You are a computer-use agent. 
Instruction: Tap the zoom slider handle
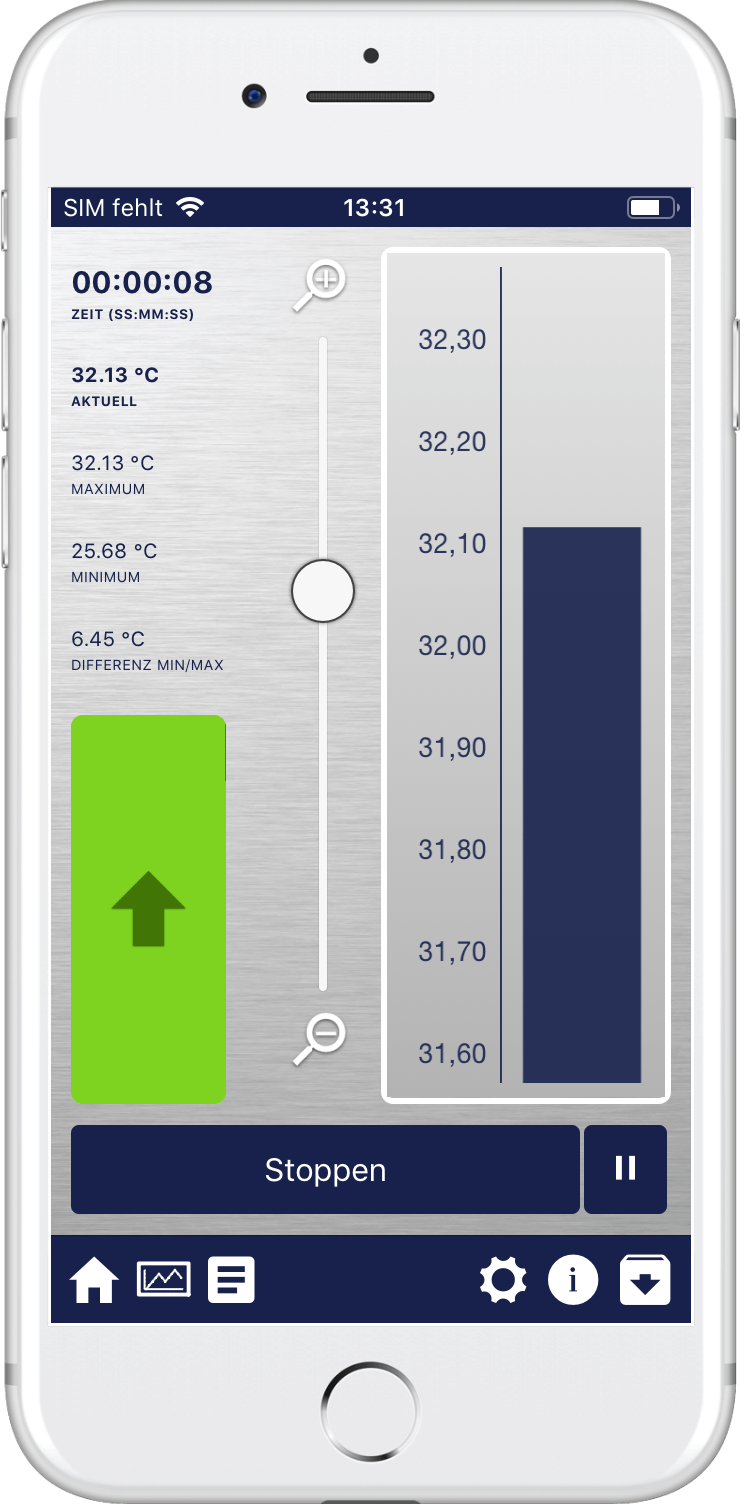point(323,591)
